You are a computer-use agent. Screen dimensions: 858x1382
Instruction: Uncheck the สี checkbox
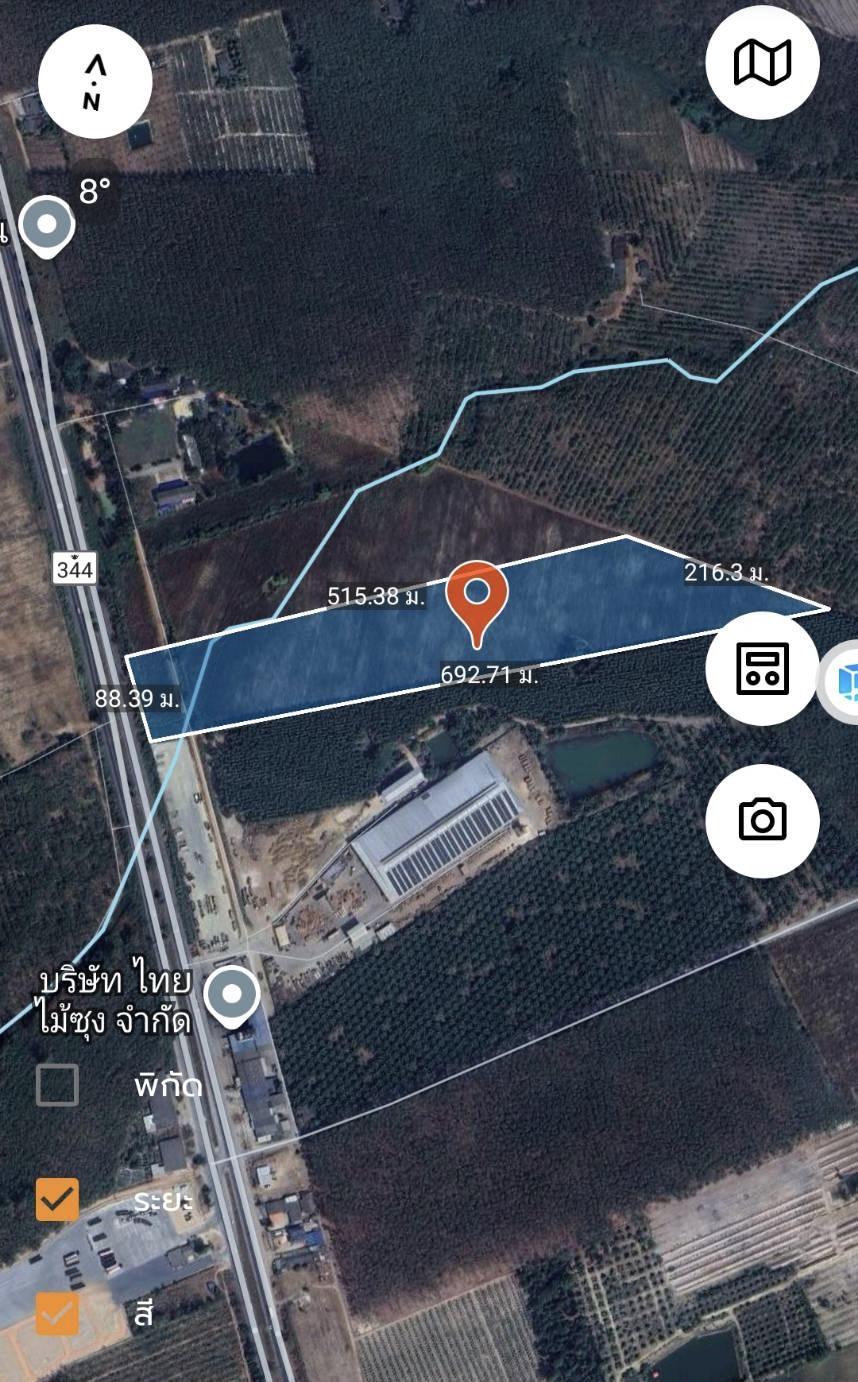click(x=57, y=1313)
